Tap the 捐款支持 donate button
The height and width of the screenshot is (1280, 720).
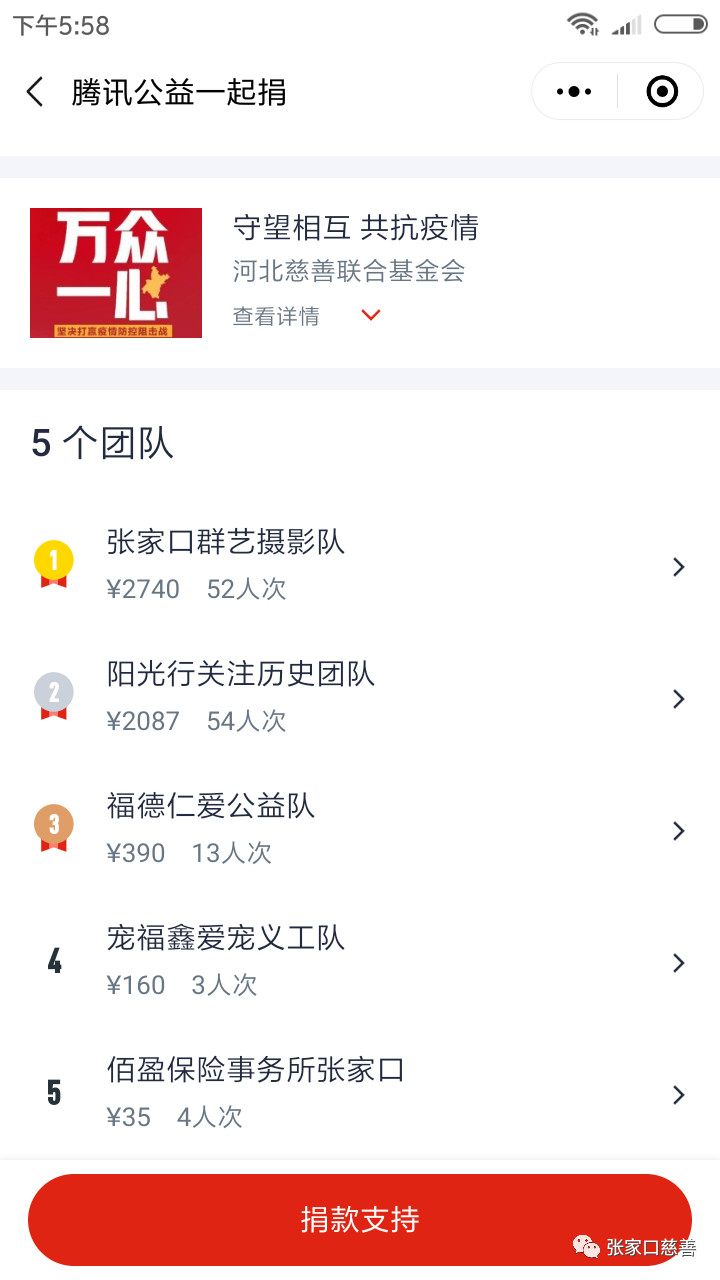click(x=360, y=1220)
